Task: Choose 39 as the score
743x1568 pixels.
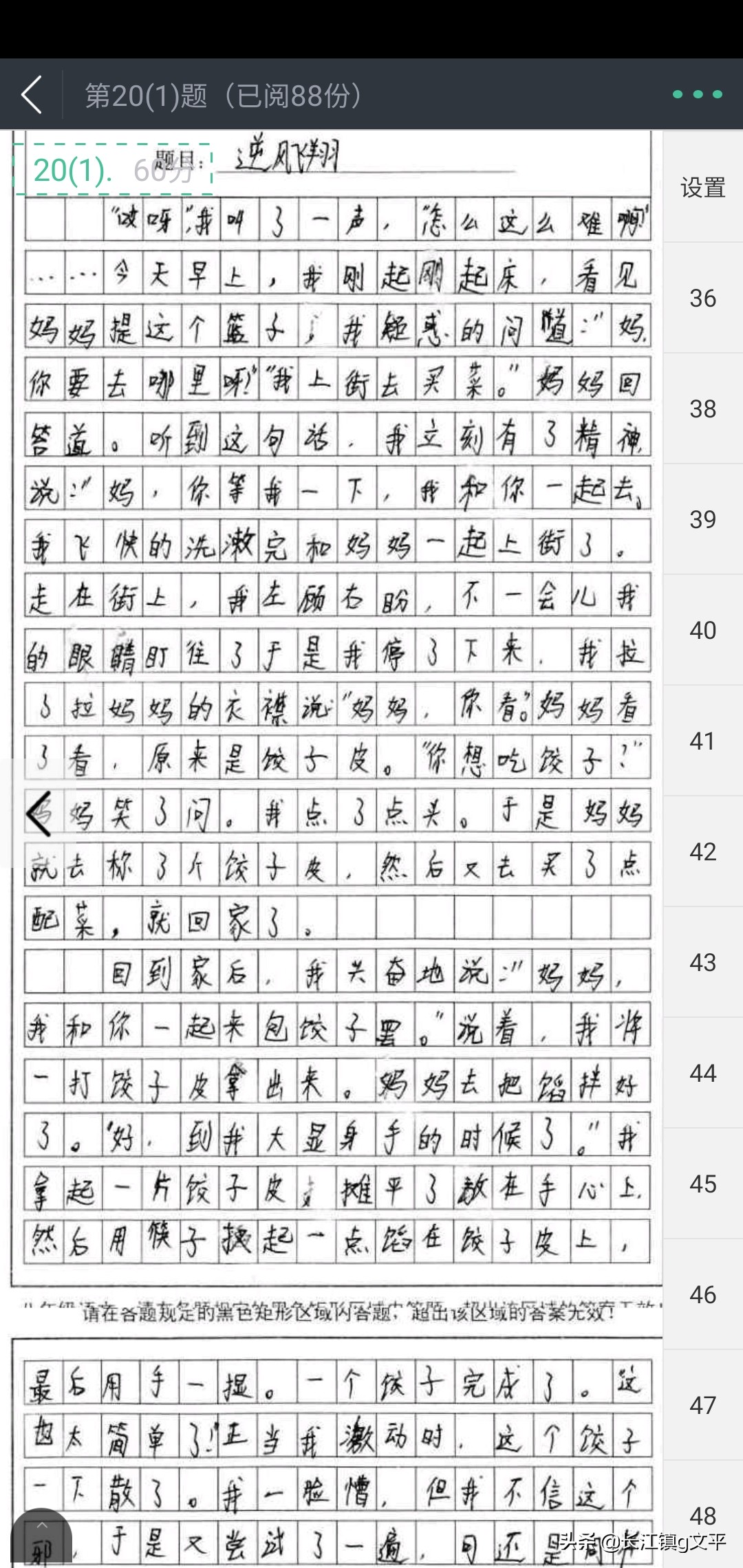Action: click(x=703, y=519)
